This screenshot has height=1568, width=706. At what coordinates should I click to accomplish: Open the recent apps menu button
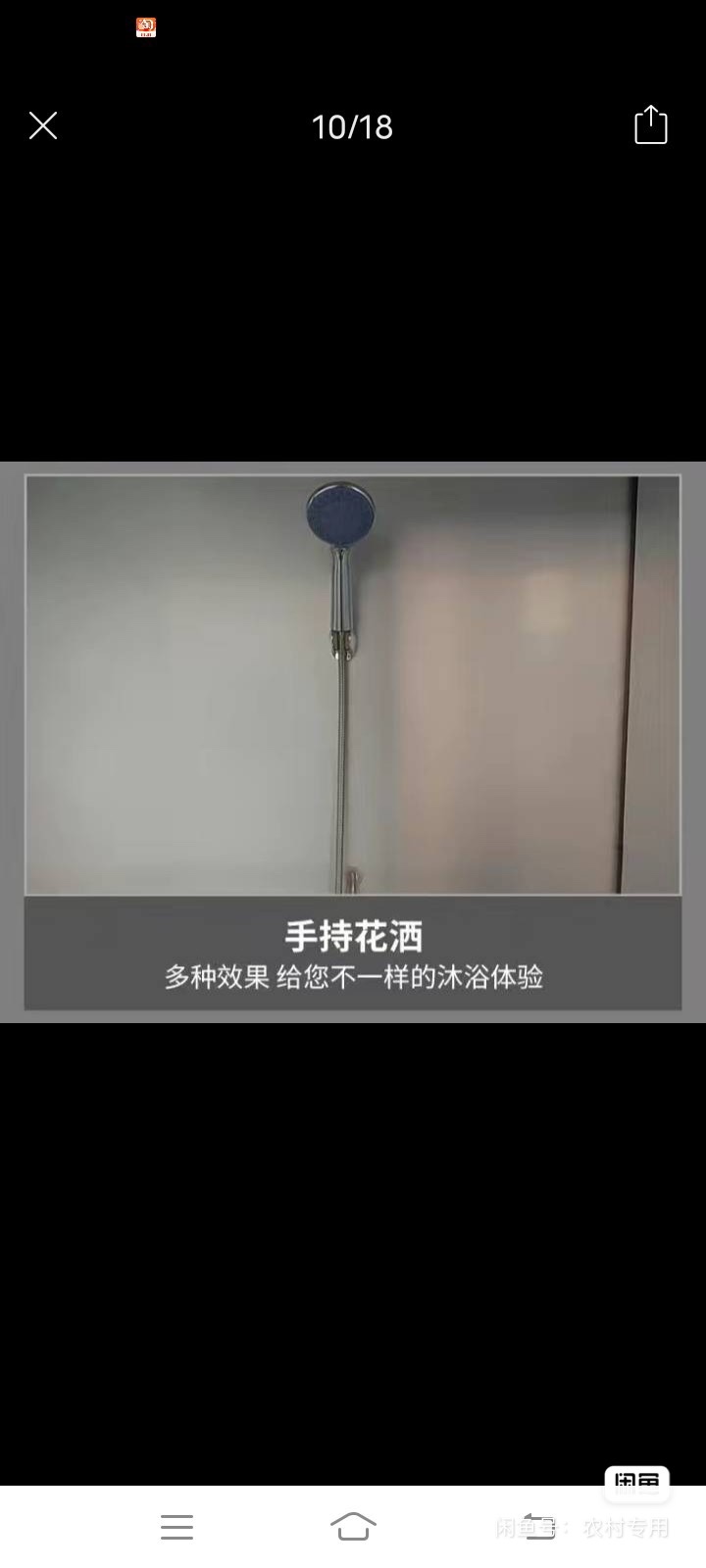click(176, 1526)
